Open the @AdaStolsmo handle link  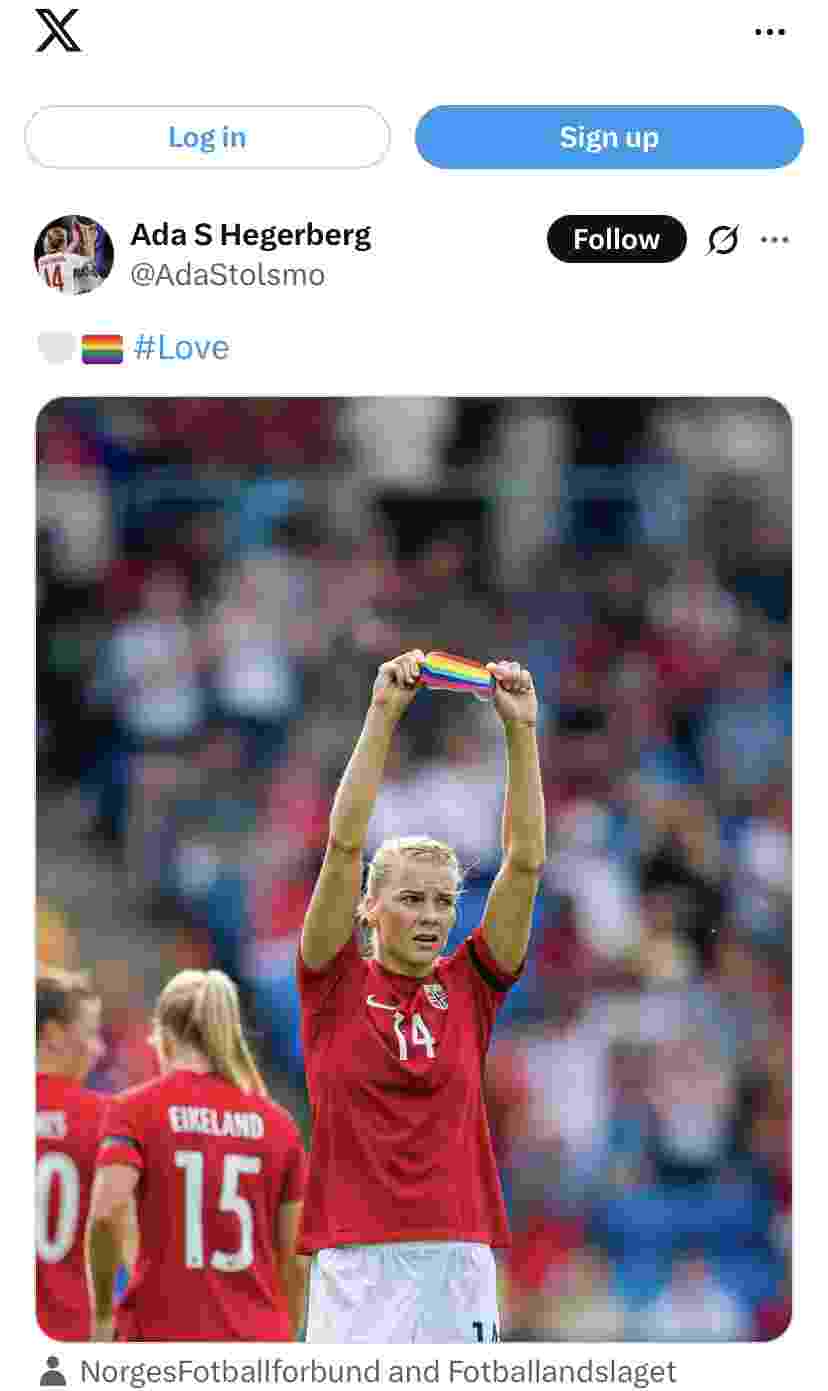228,274
